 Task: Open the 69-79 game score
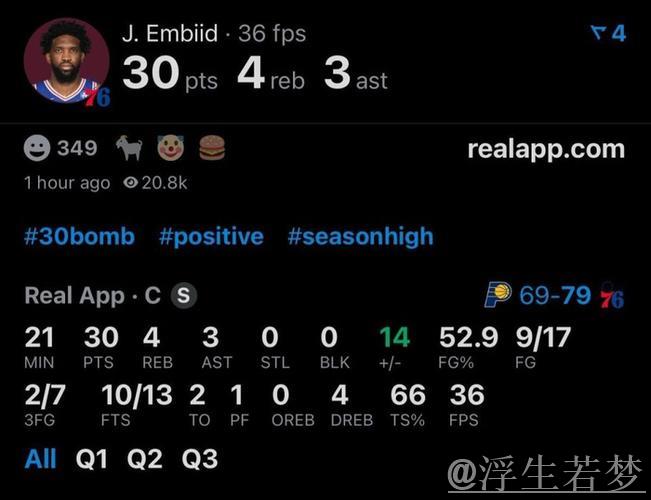[x=555, y=295]
